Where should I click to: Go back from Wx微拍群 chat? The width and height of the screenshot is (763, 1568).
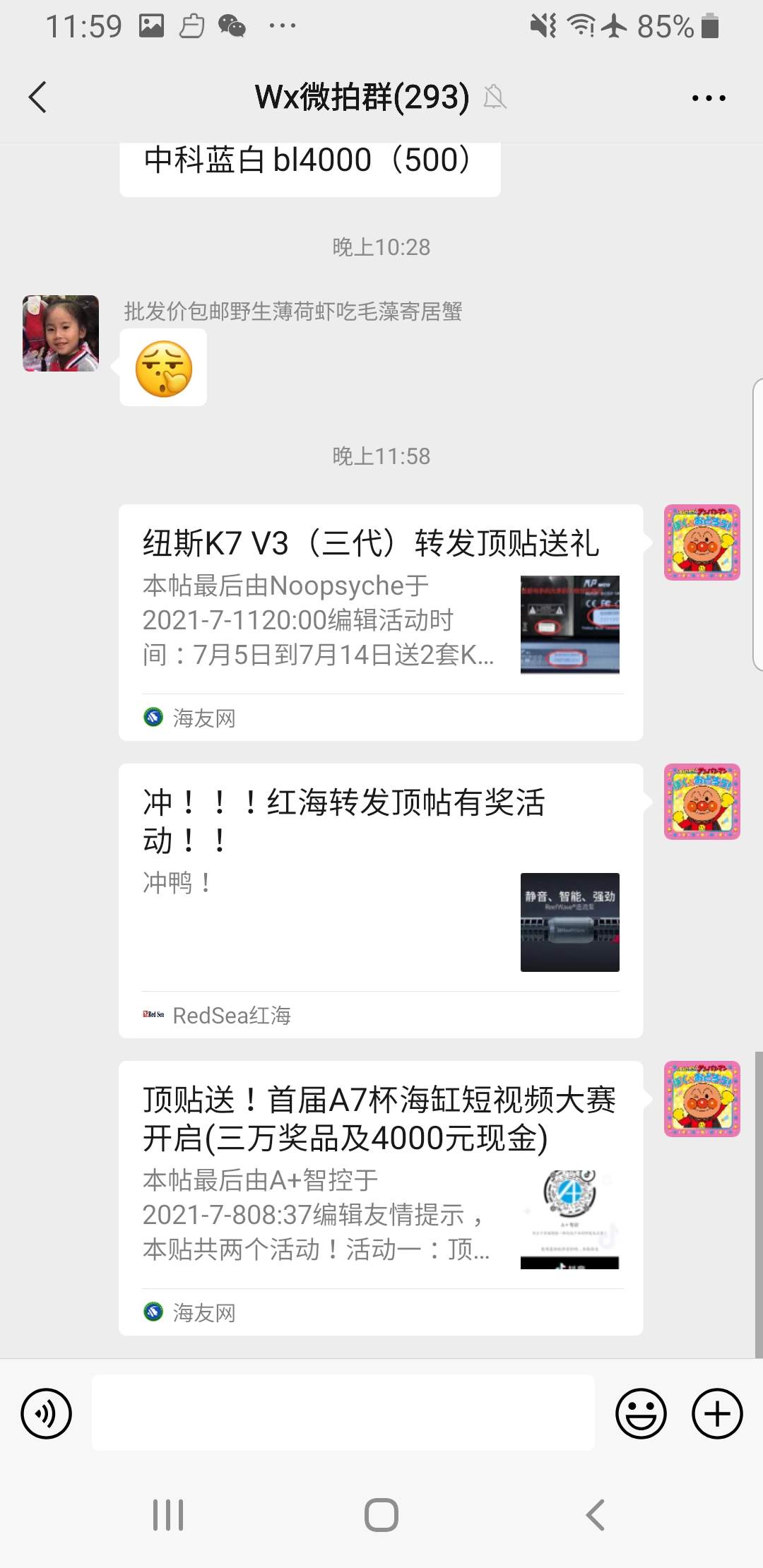[38, 97]
